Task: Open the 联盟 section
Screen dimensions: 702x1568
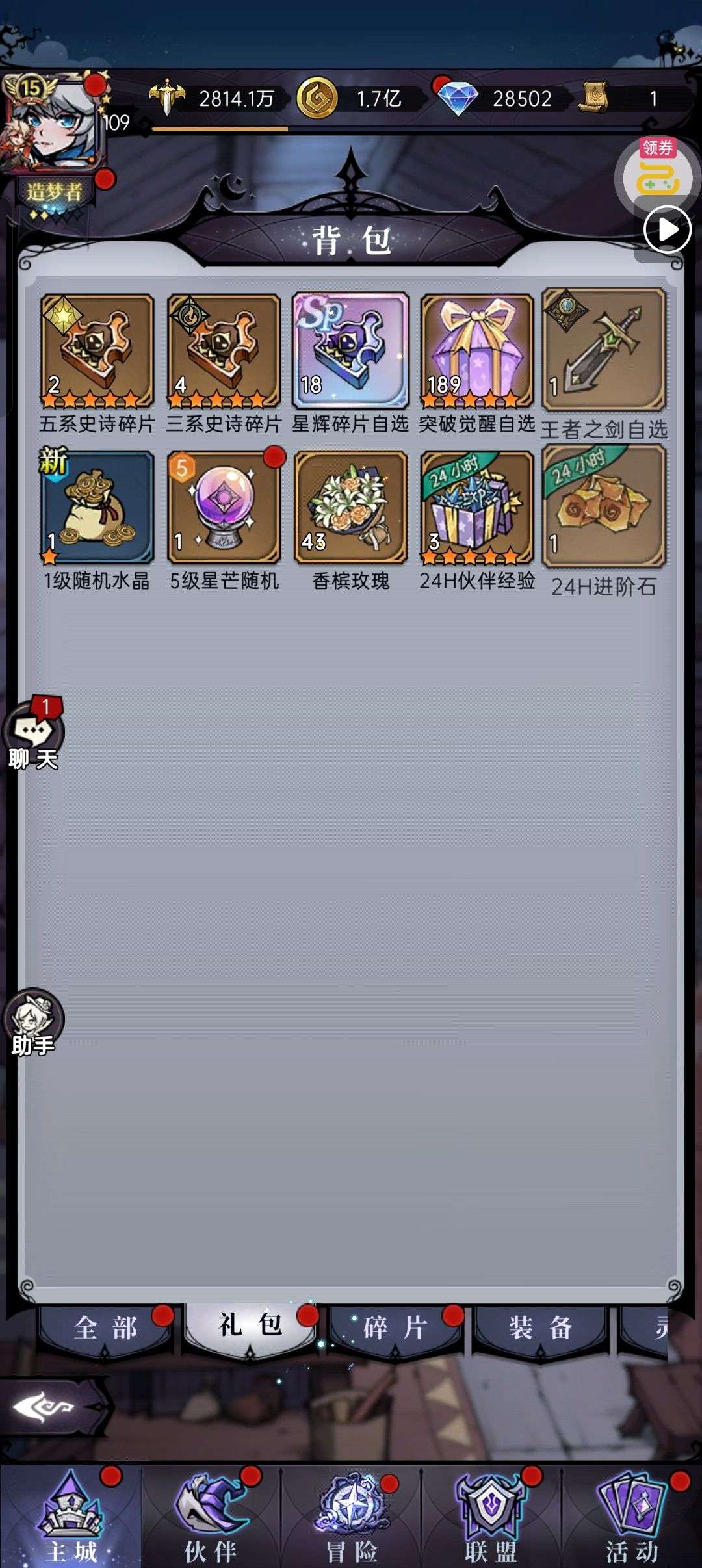Action: coord(491,1518)
